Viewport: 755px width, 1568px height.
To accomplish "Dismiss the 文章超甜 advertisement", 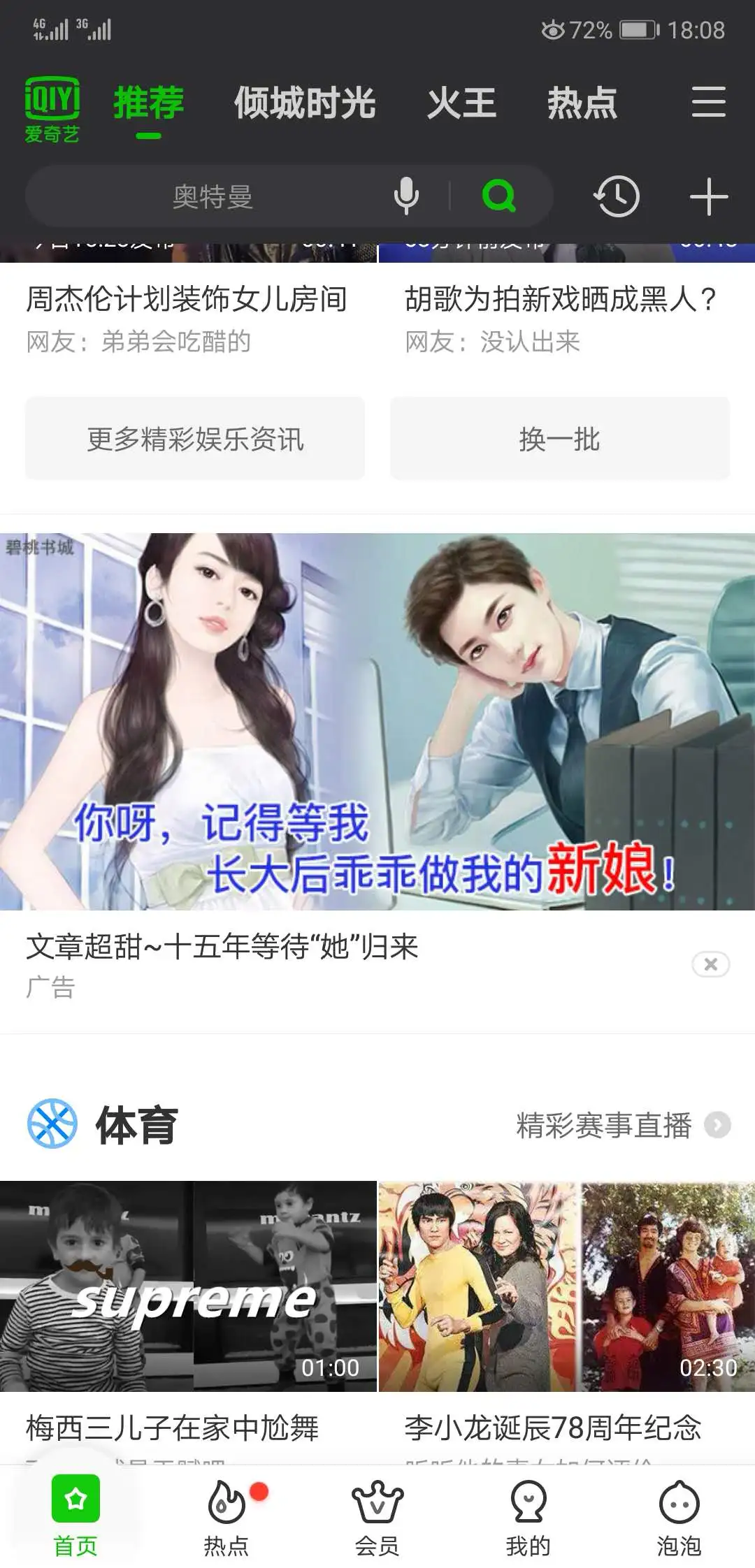I will click(x=710, y=964).
